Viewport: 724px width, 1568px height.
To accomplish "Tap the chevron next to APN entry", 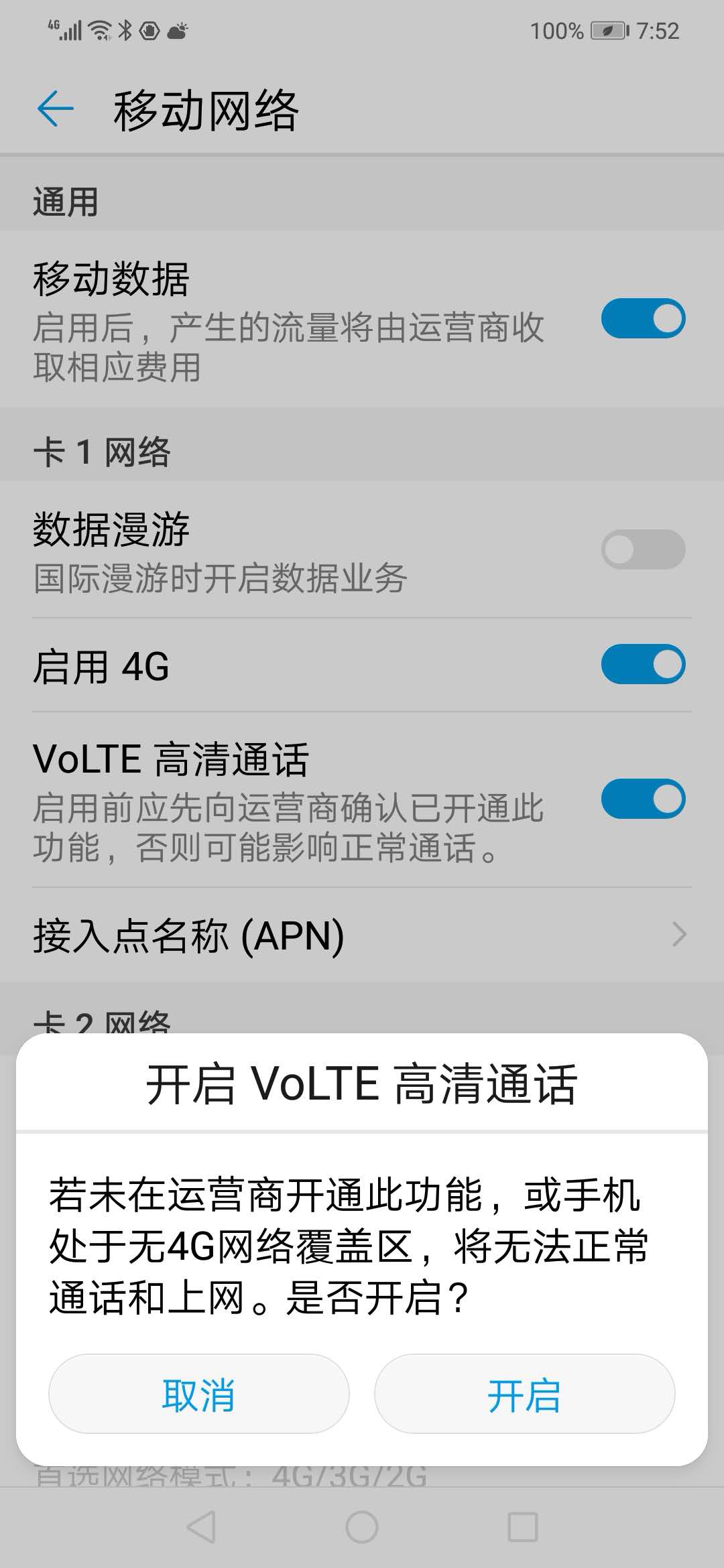I will coord(680,934).
